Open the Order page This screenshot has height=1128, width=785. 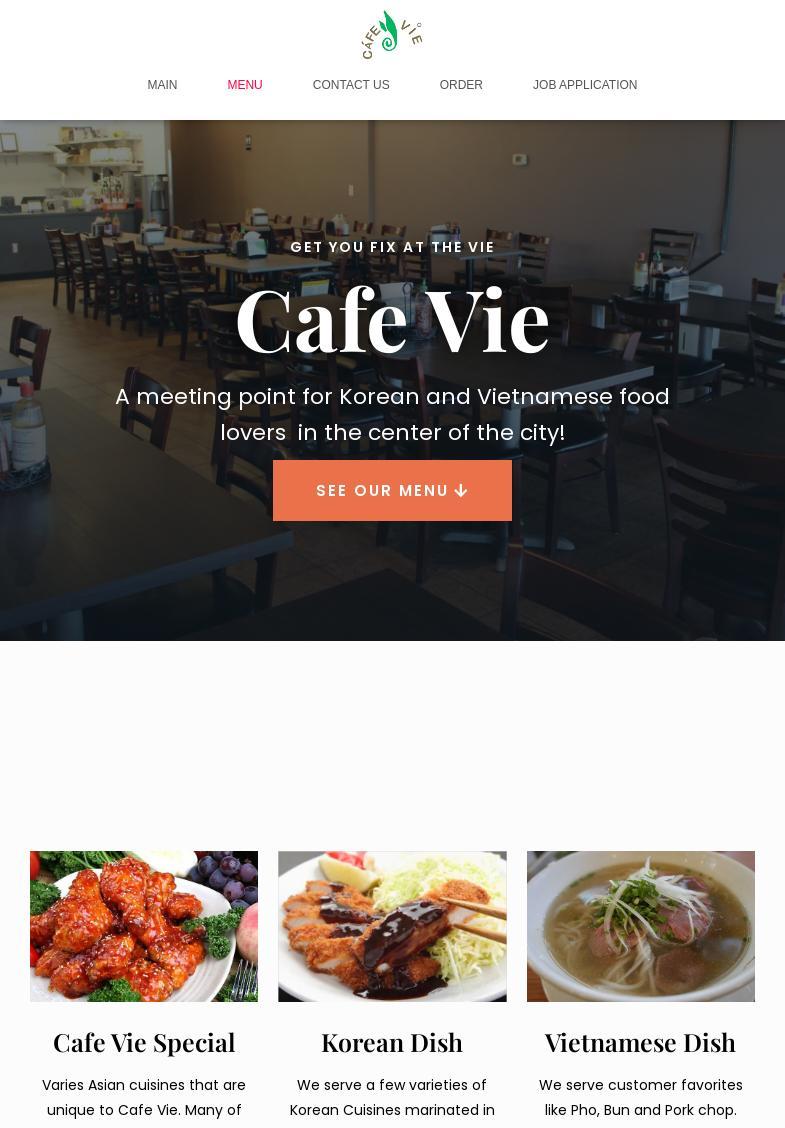[x=461, y=85]
